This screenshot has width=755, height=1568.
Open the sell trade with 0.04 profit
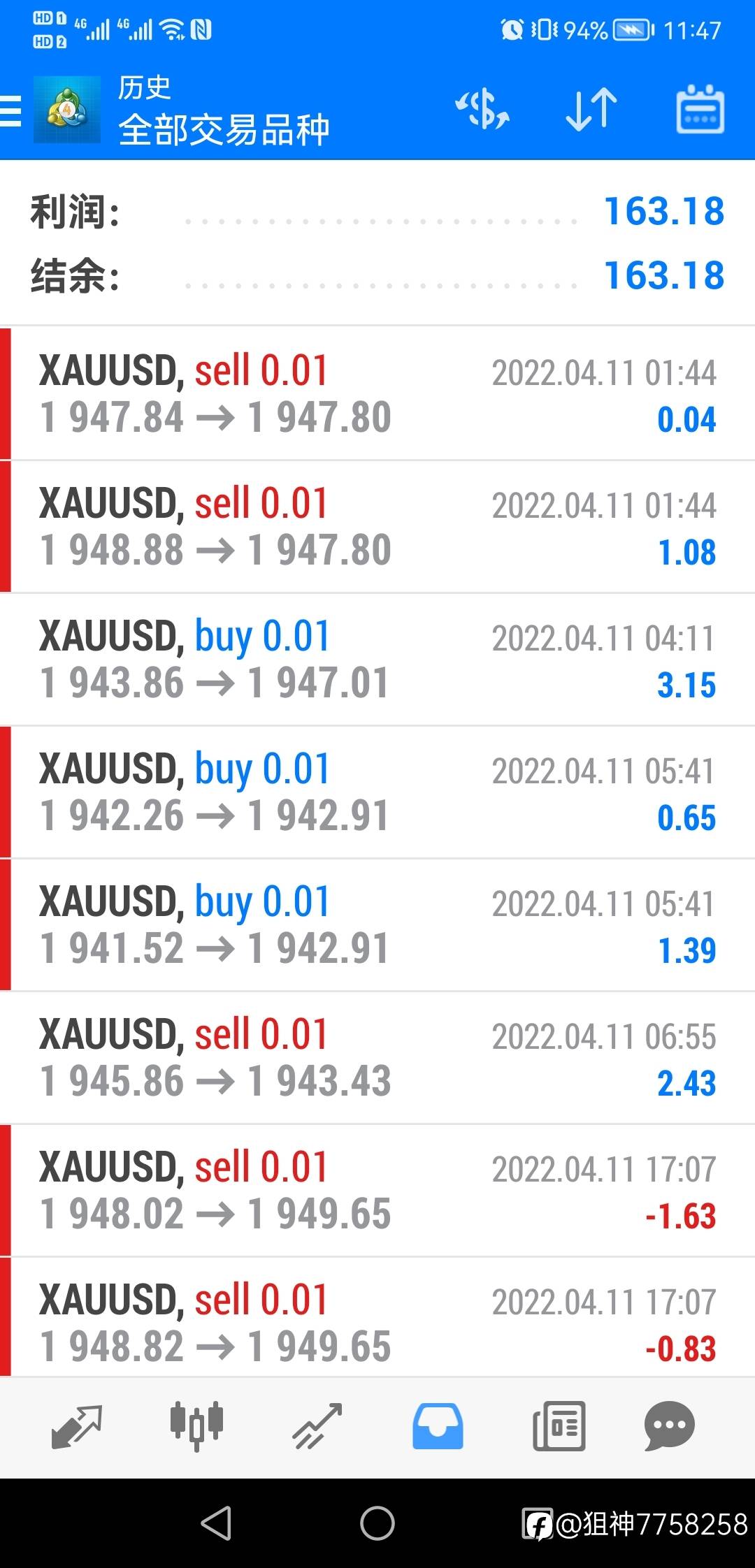377,393
